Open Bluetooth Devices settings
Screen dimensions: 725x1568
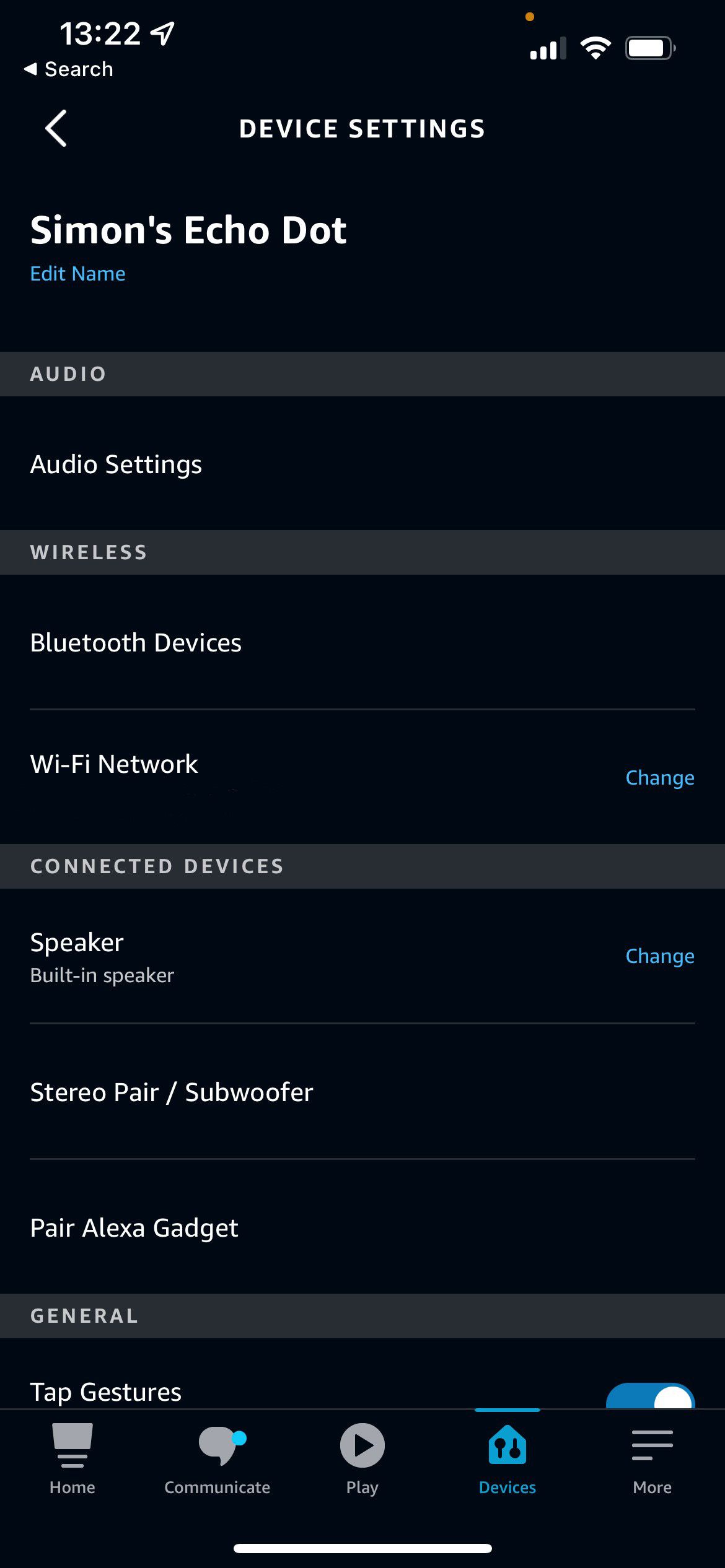136,643
